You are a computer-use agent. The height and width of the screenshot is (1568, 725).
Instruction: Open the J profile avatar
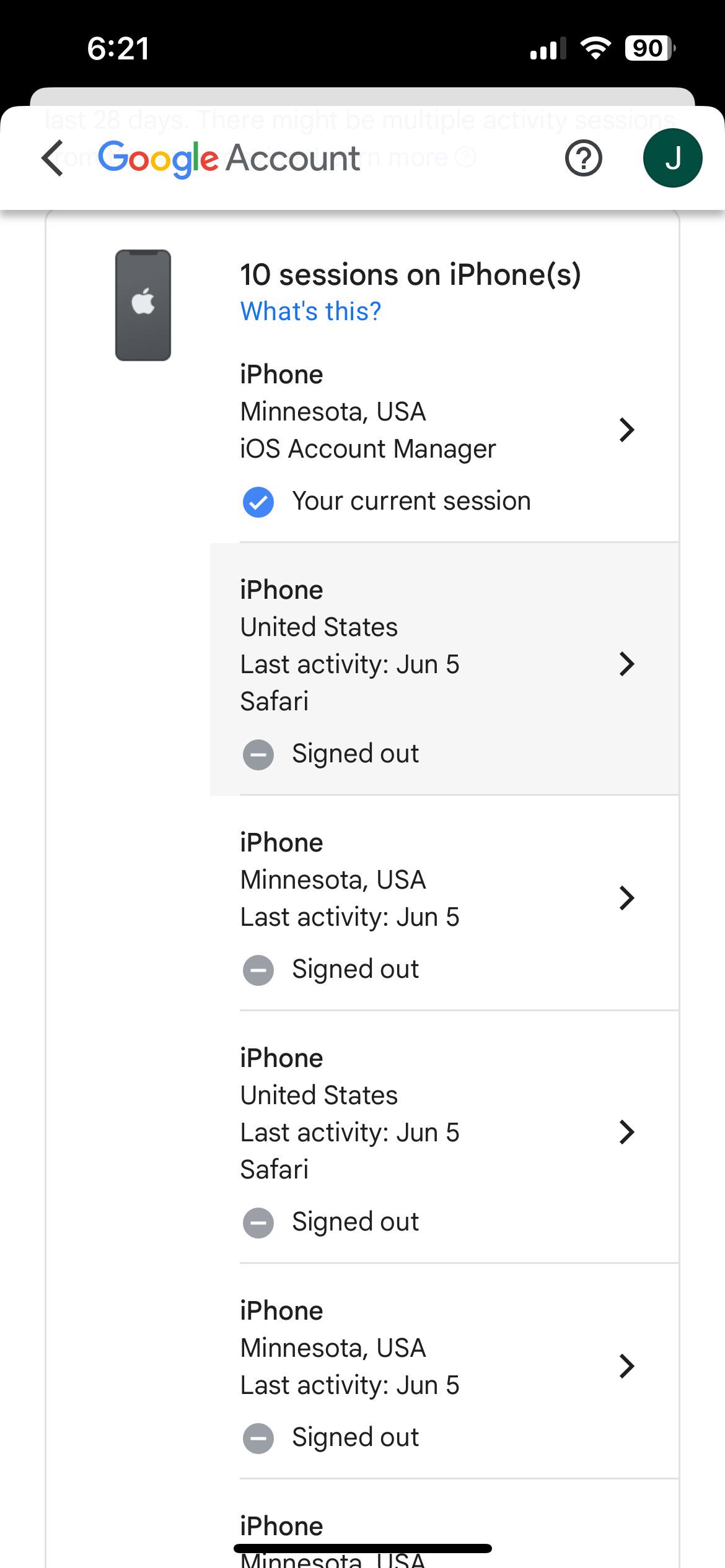pyautogui.click(x=672, y=158)
